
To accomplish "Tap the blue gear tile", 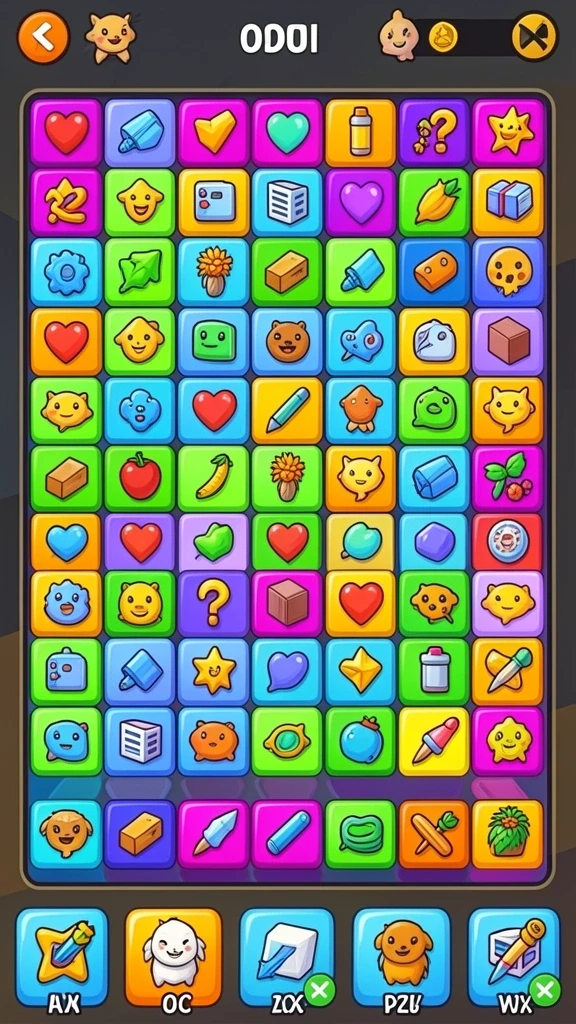I will (66, 272).
